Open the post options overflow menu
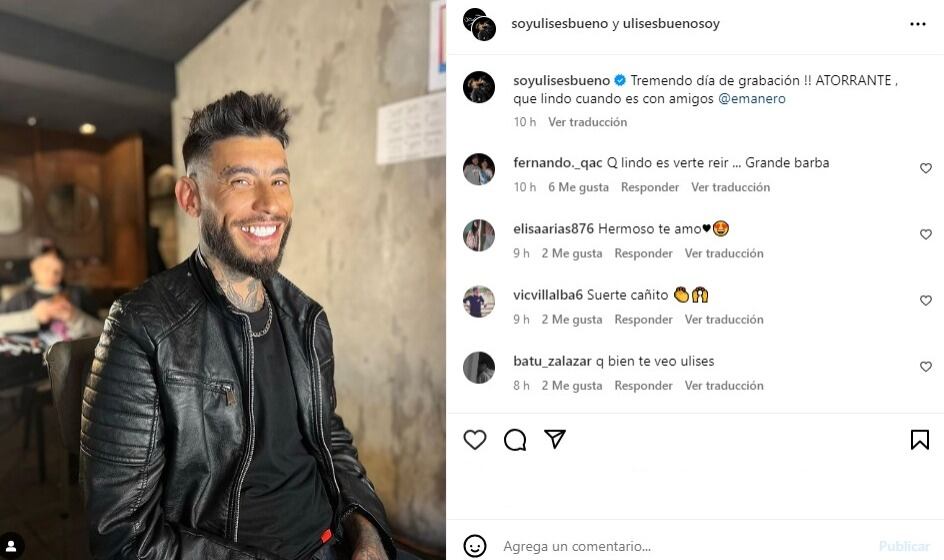 tap(917, 24)
